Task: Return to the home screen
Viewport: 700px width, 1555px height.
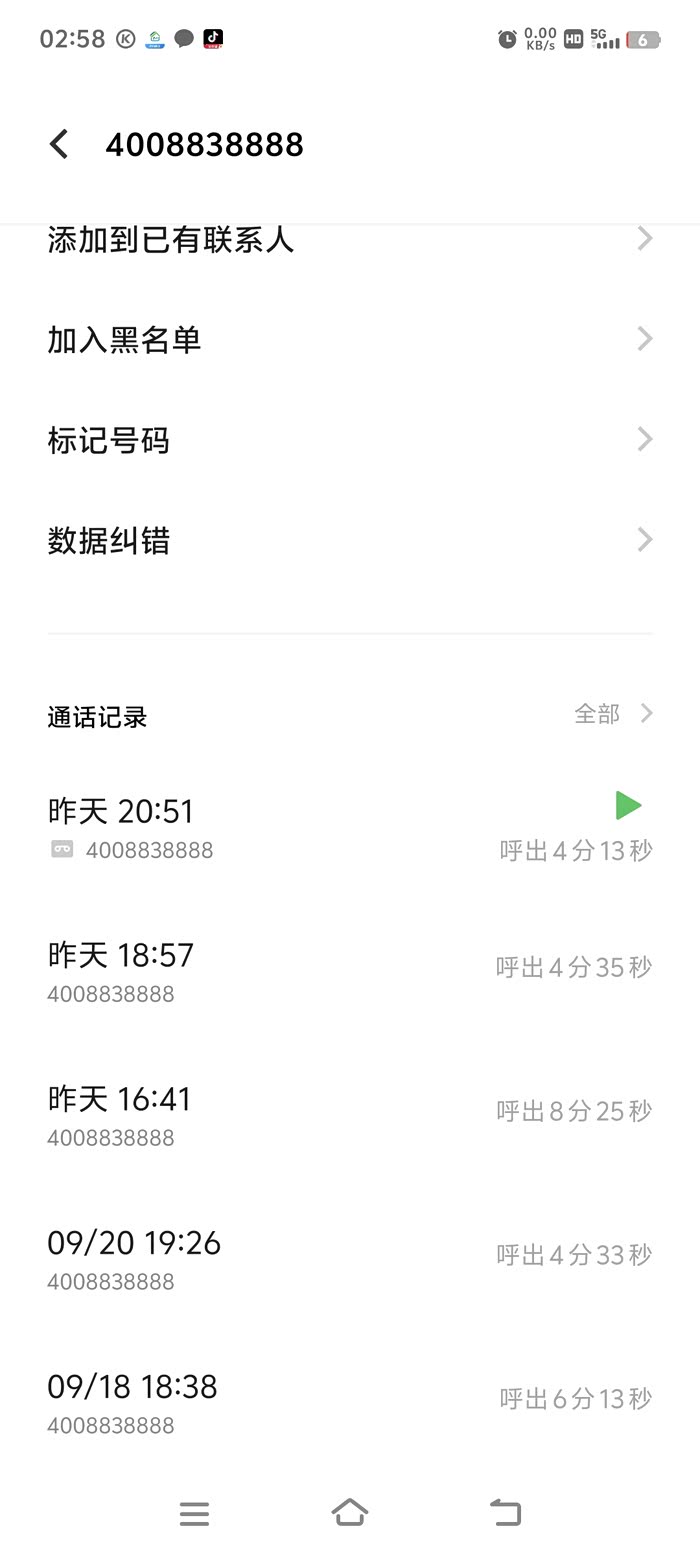Action: [x=349, y=1513]
